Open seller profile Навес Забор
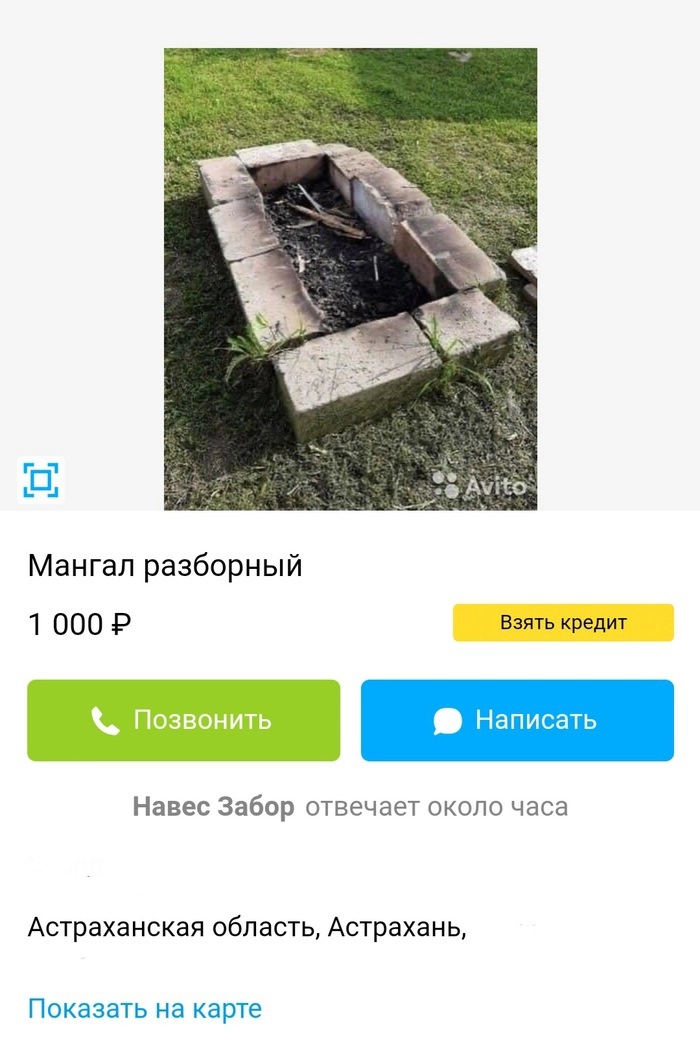This screenshot has width=700, height=1062. tap(213, 807)
